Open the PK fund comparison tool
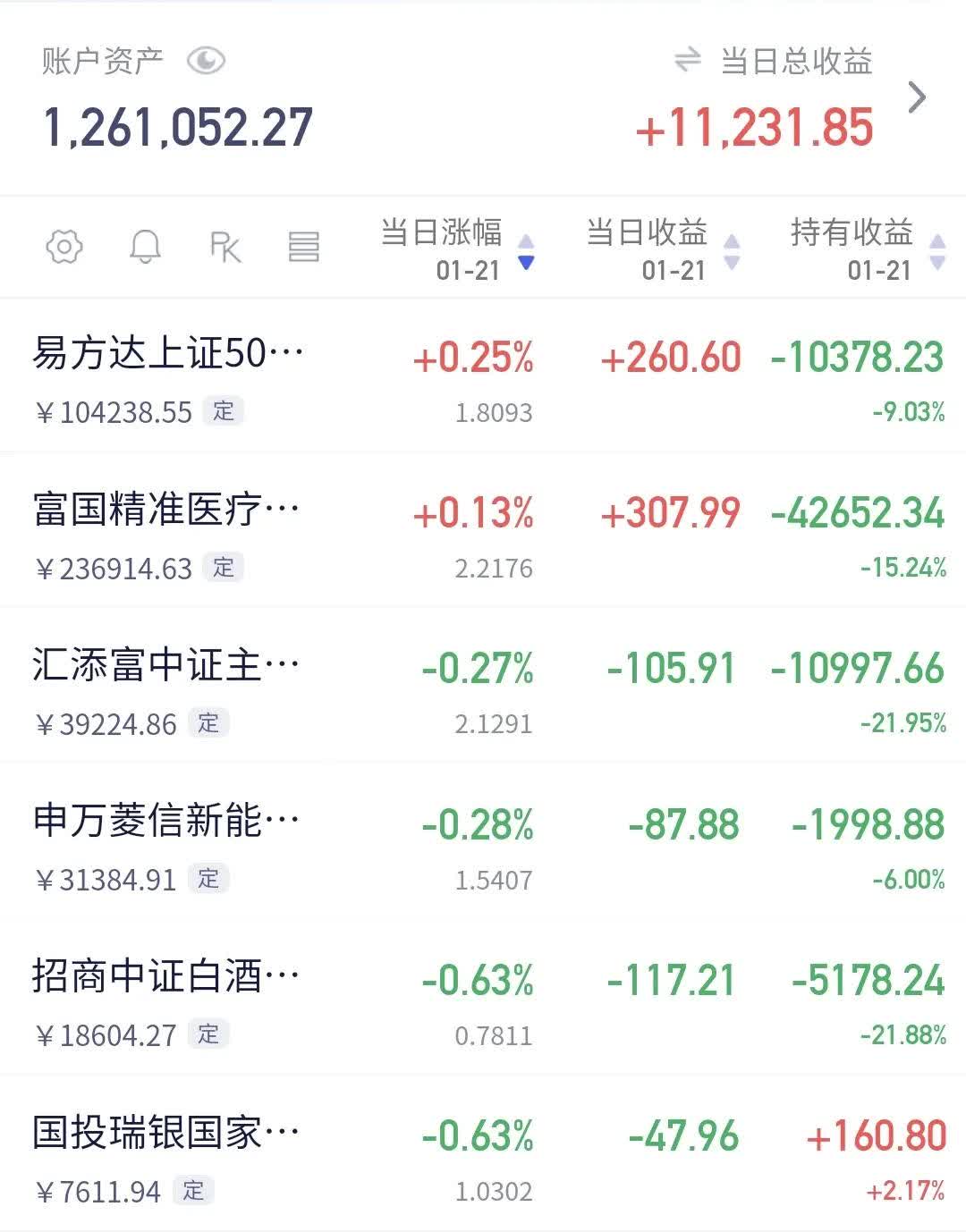Viewport: 966px width, 1232px height. (226, 248)
